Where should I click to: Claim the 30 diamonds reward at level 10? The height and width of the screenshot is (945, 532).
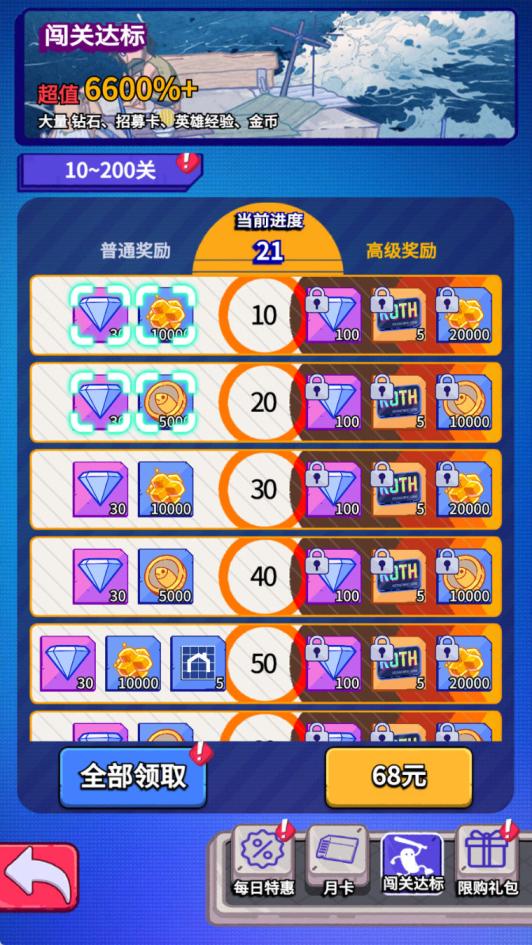(100, 315)
